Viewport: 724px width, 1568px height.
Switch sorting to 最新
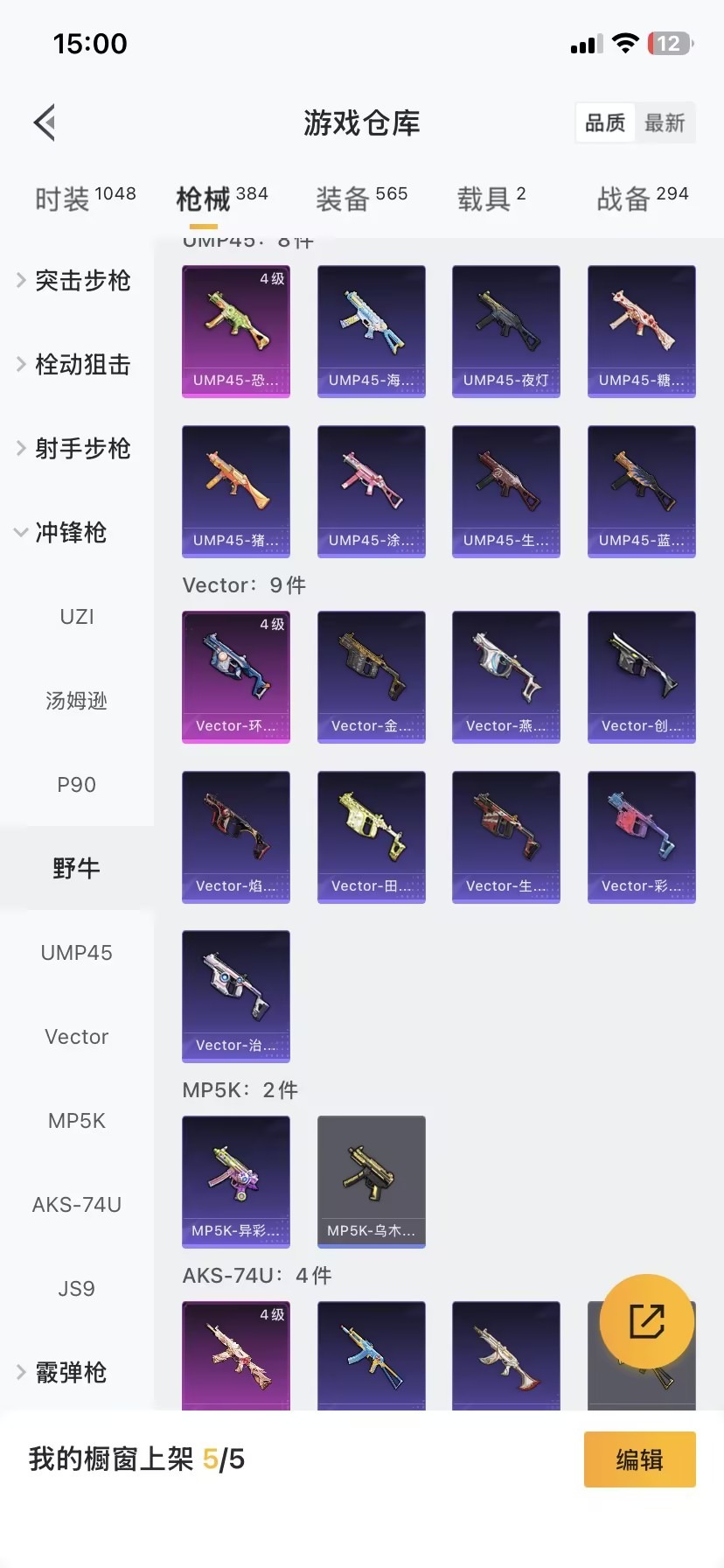(666, 122)
